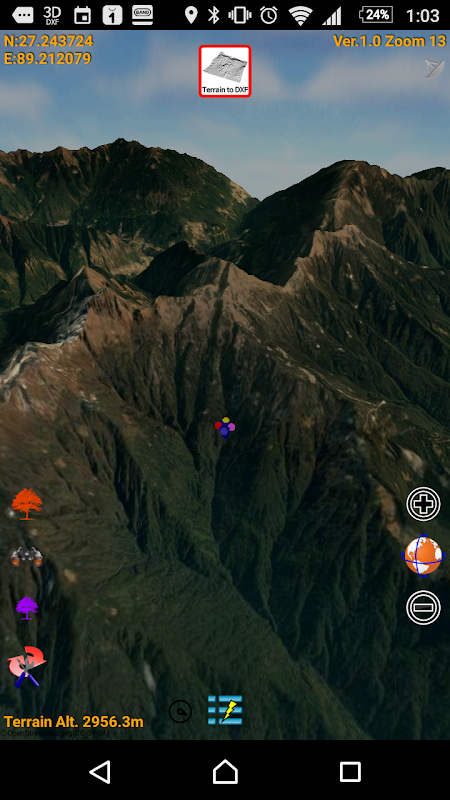
Task: Tap the orange globe icon
Action: (x=423, y=556)
